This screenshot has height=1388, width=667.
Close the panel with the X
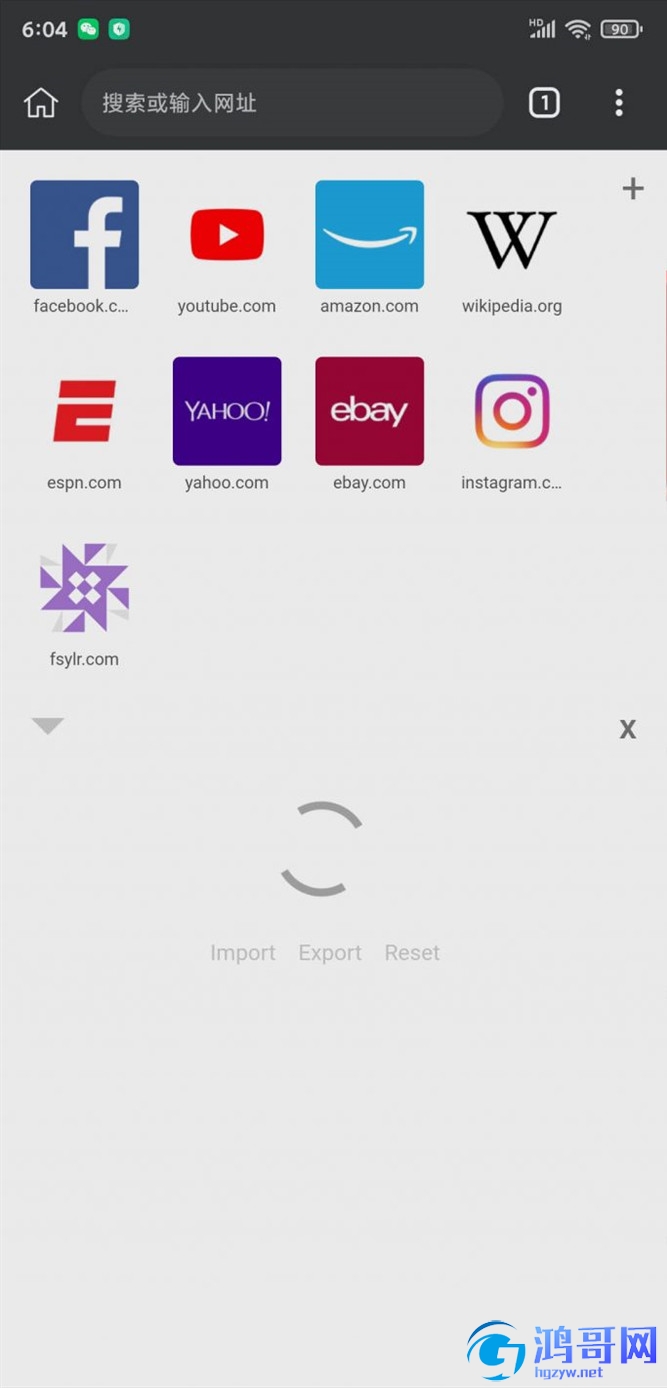tap(628, 729)
